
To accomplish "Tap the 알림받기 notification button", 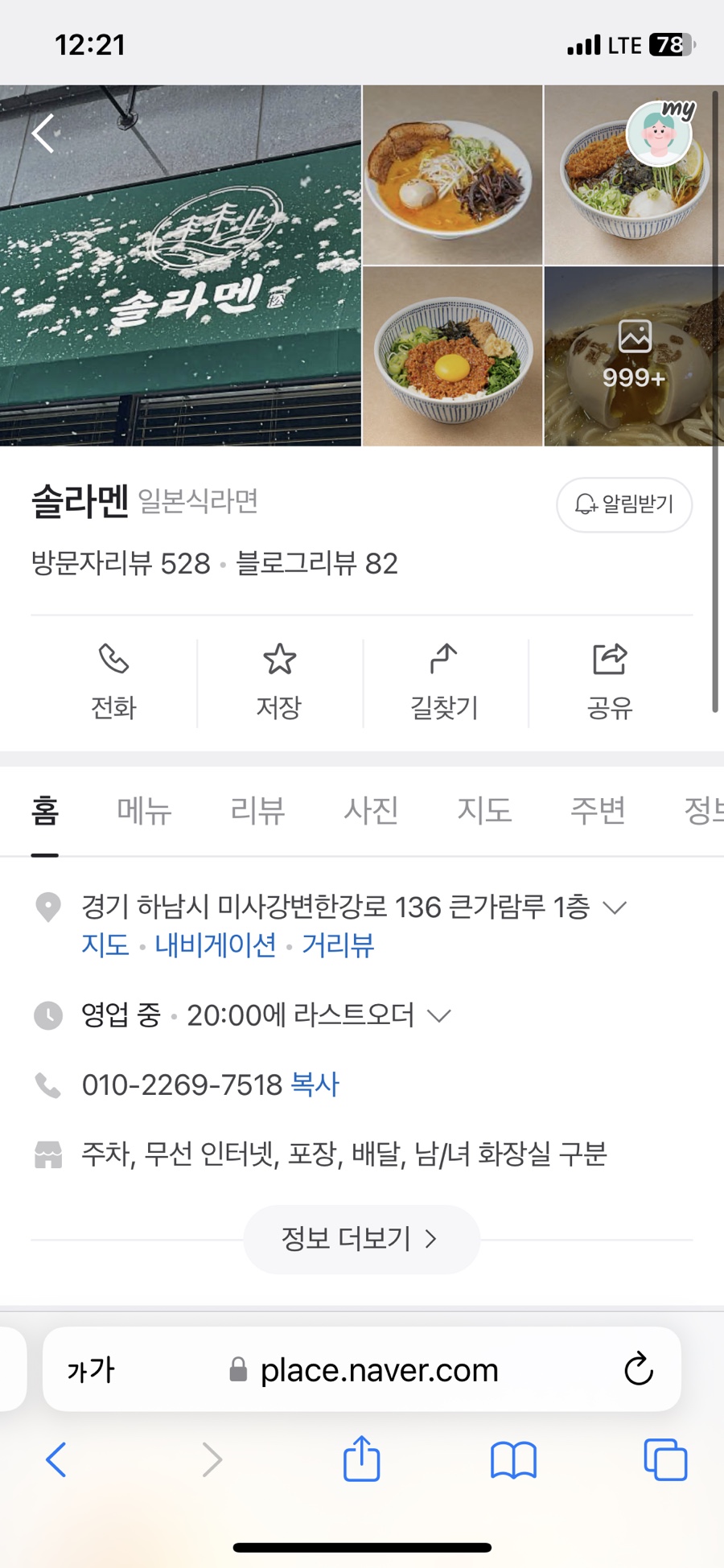I will click(624, 504).
